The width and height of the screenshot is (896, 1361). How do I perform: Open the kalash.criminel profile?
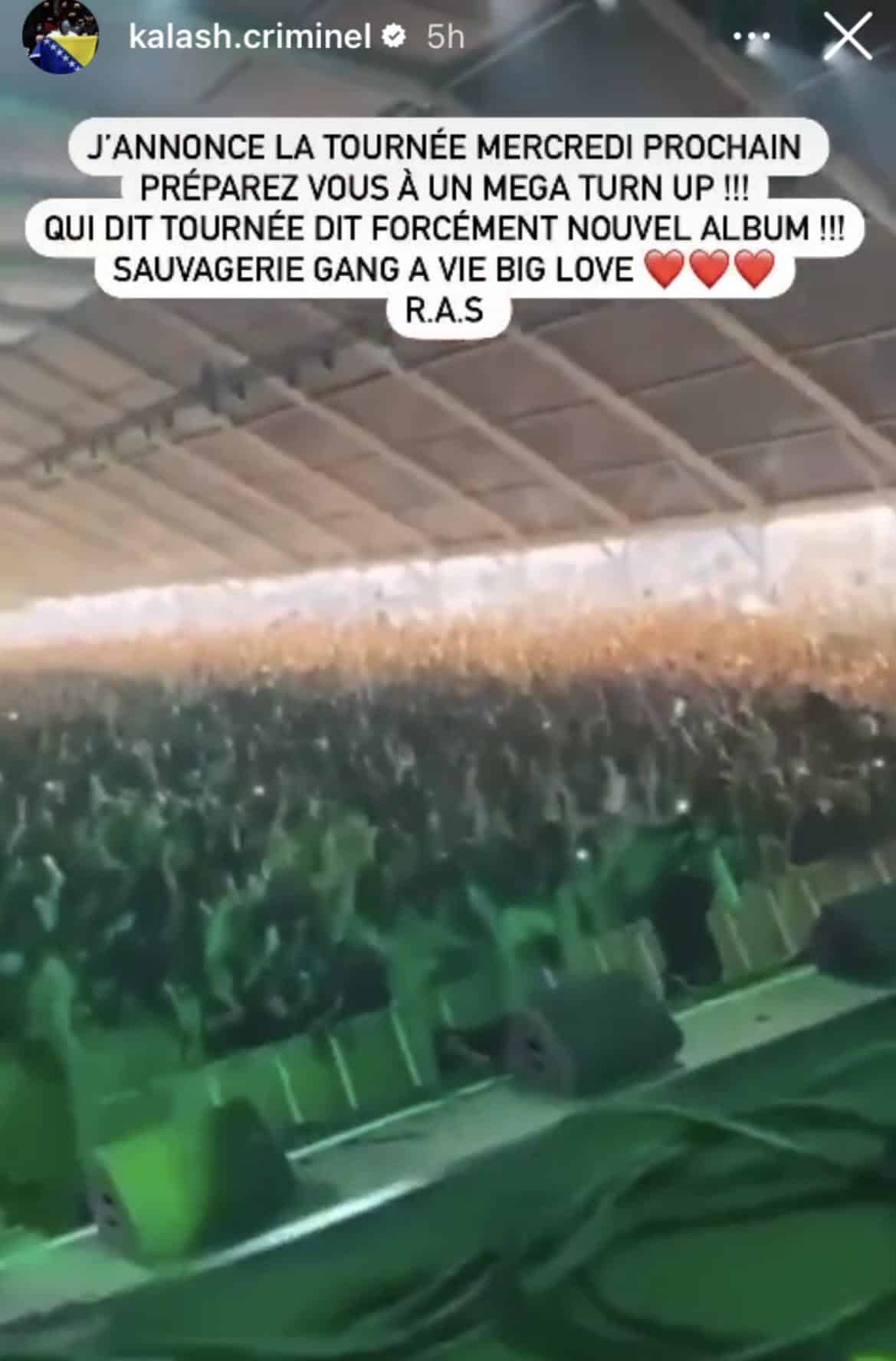pos(250,36)
